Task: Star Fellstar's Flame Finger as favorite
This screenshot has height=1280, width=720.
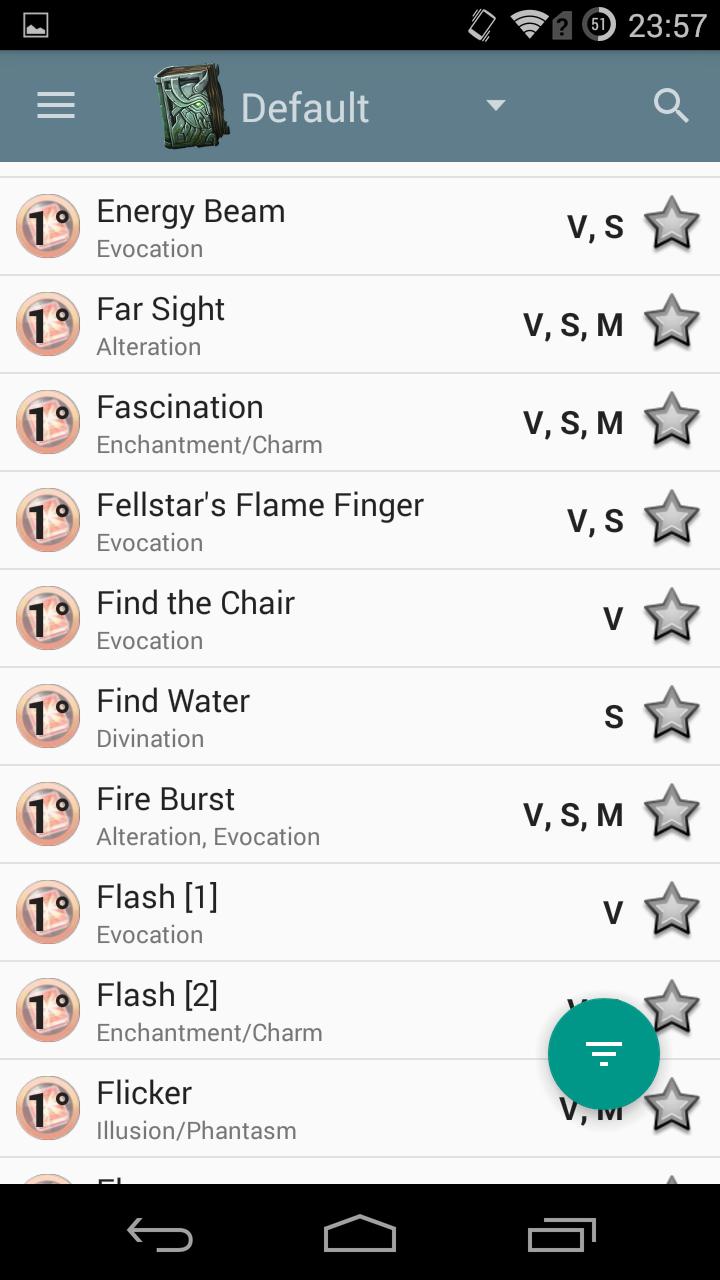Action: click(671, 519)
